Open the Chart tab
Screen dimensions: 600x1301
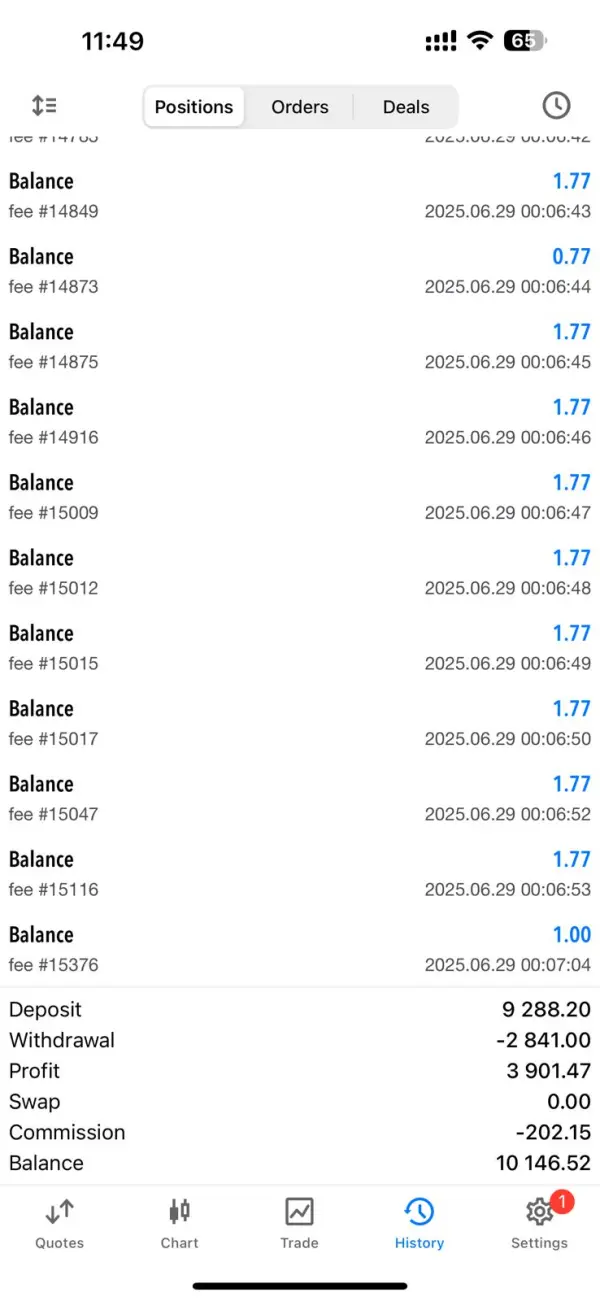[x=179, y=1224]
